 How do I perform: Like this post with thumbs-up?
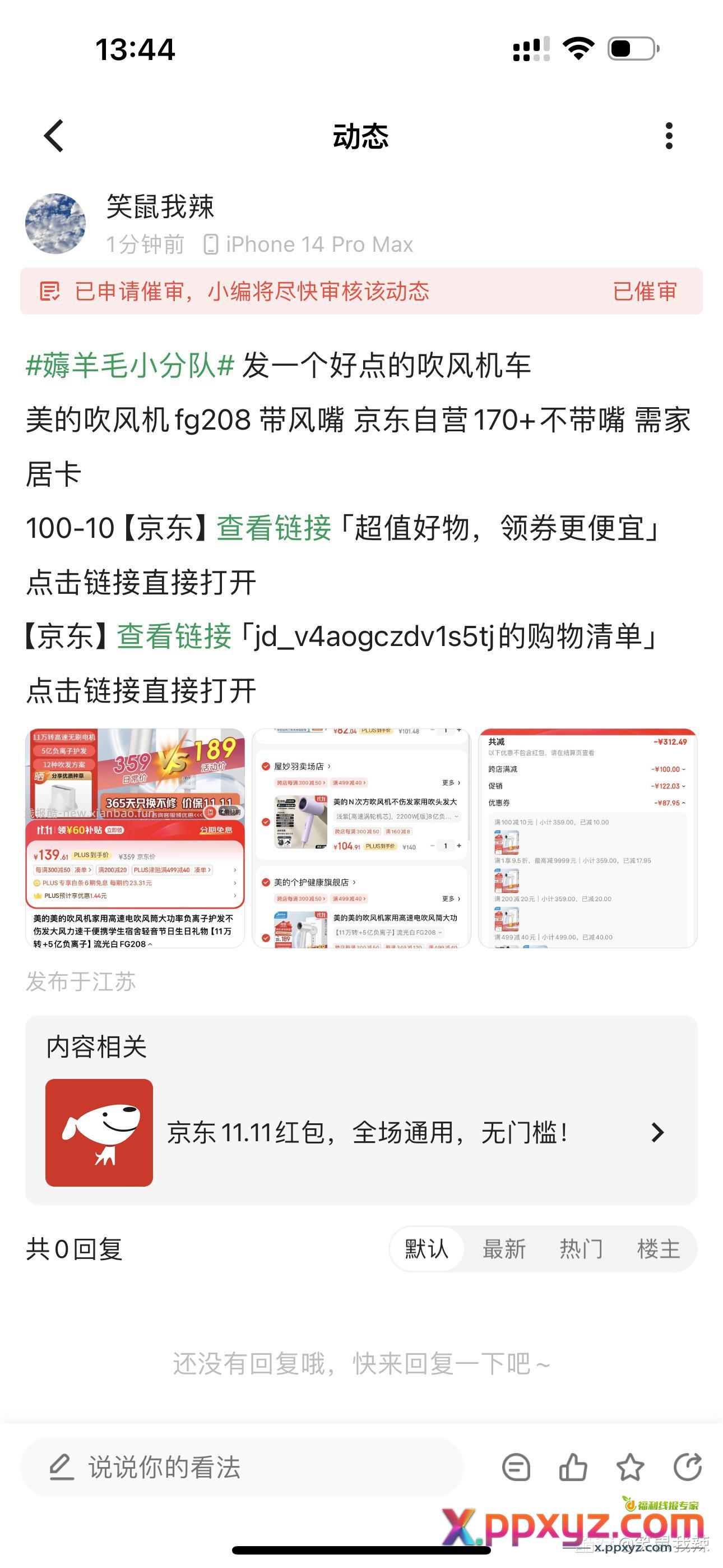point(573,1467)
